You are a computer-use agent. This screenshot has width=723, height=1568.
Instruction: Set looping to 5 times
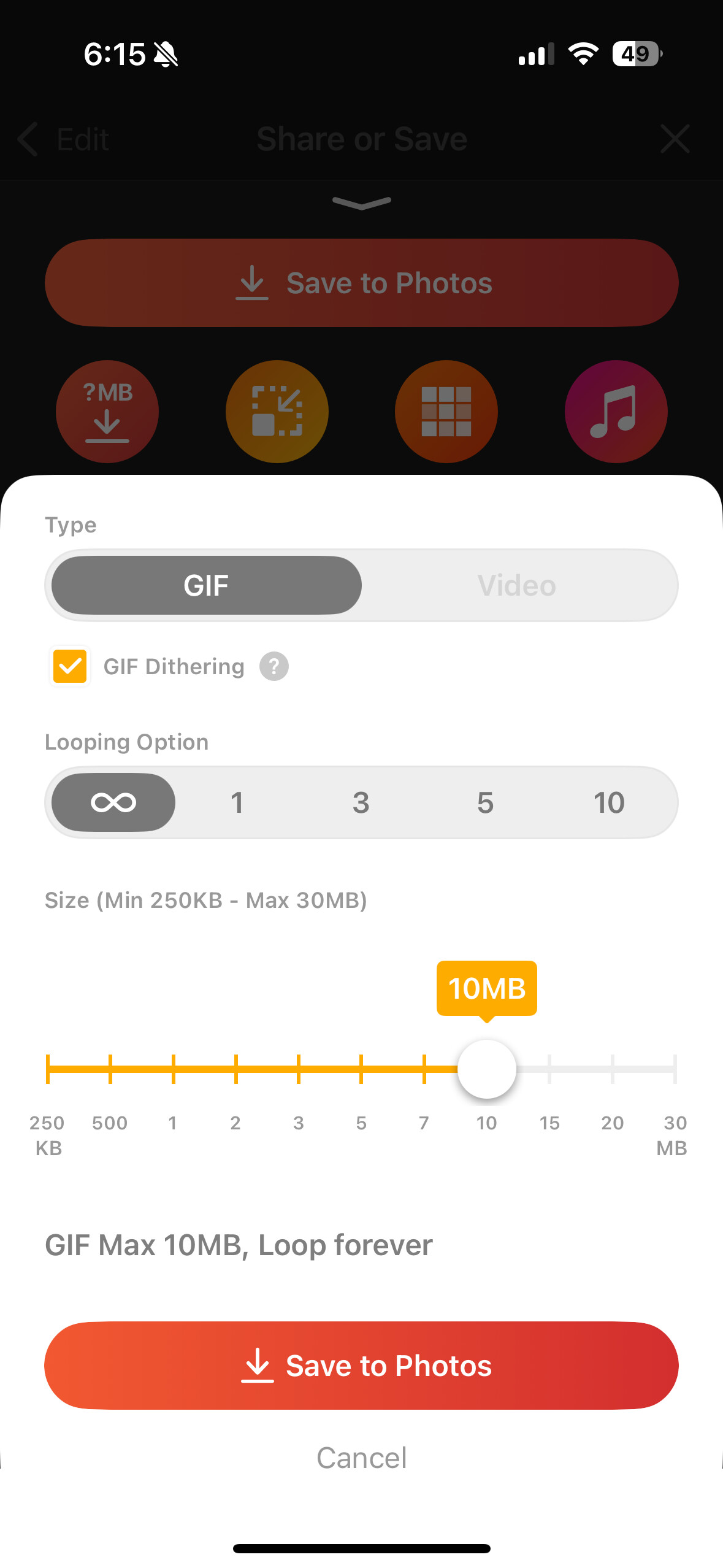485,802
